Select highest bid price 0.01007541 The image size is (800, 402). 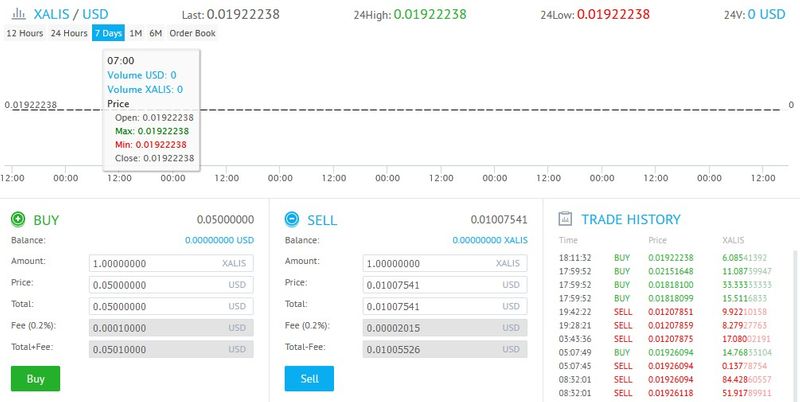[498, 220]
